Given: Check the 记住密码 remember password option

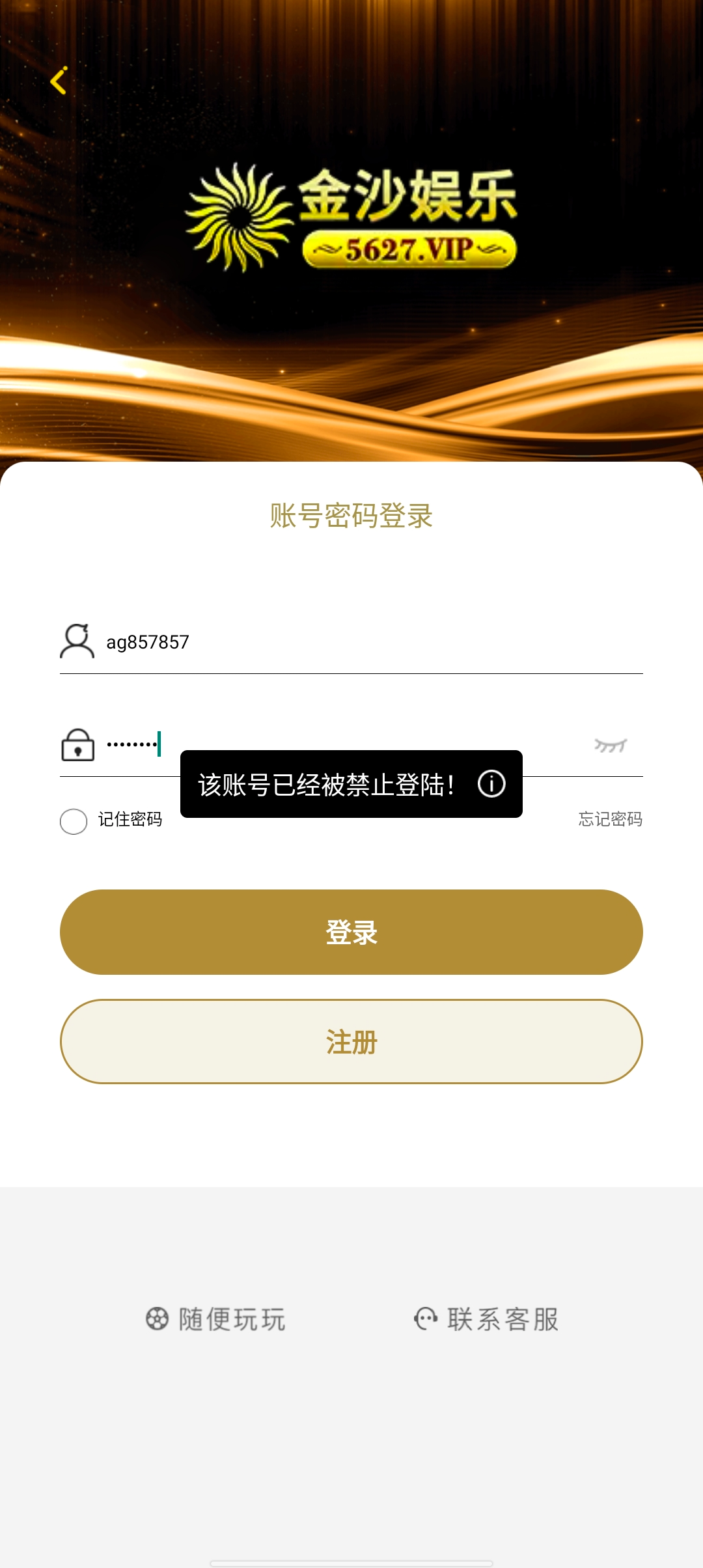Looking at the screenshot, I should click(x=74, y=820).
